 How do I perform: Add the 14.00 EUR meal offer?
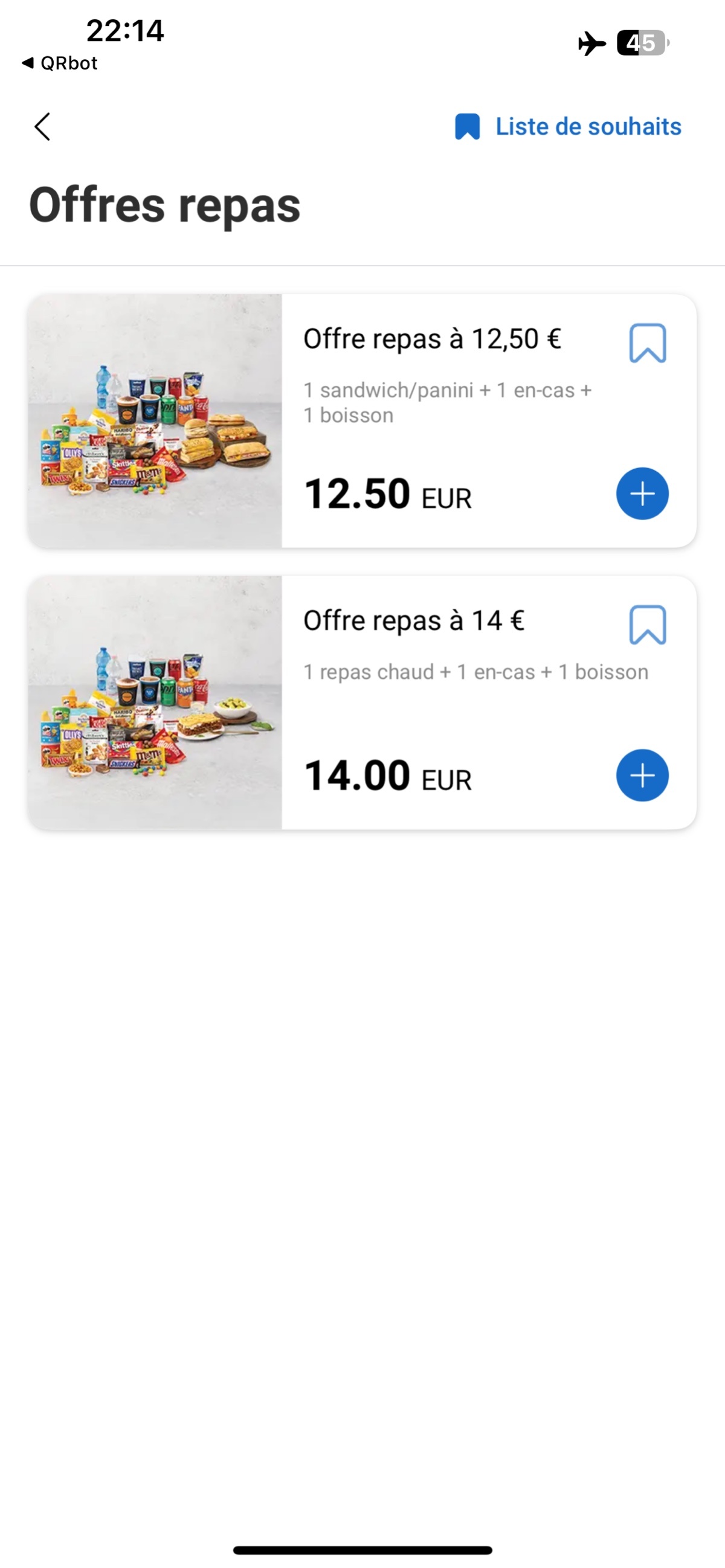[642, 776]
